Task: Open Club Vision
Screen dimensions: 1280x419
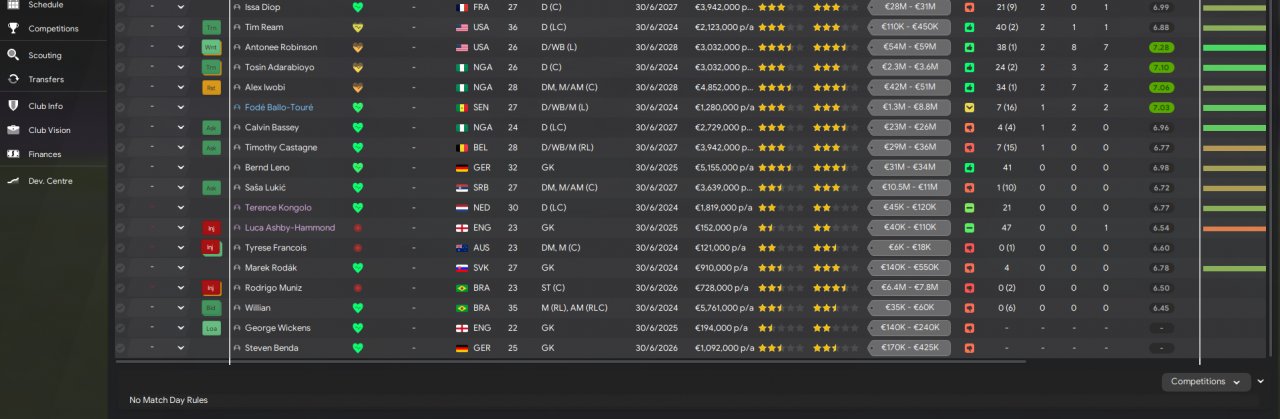Action: (49, 130)
